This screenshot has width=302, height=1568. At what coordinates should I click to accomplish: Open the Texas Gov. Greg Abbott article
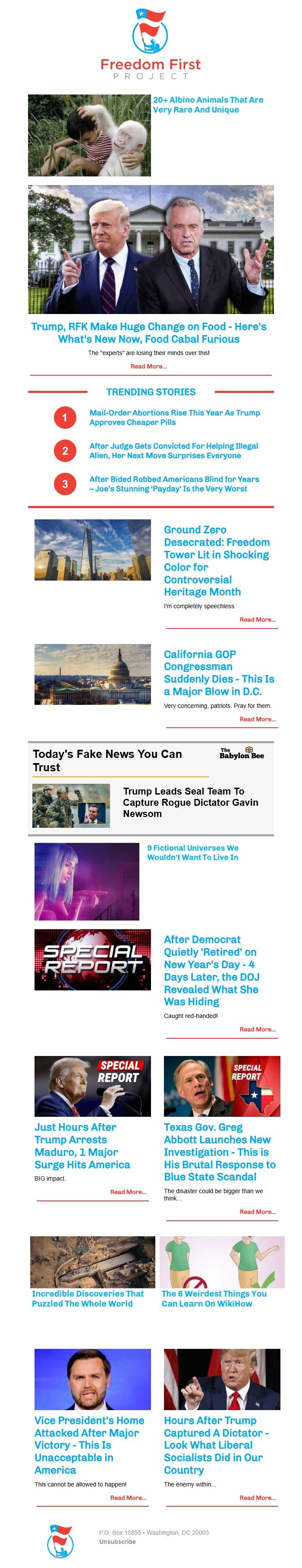point(219,1152)
